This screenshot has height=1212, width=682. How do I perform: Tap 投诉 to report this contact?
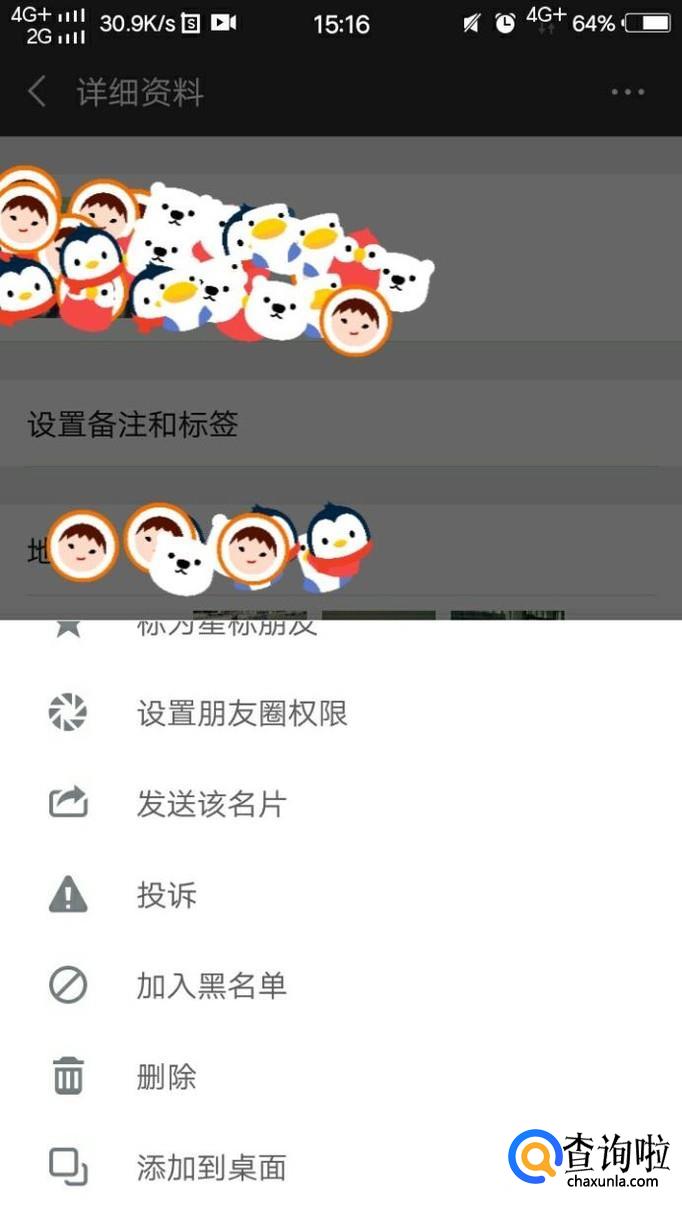tap(166, 894)
